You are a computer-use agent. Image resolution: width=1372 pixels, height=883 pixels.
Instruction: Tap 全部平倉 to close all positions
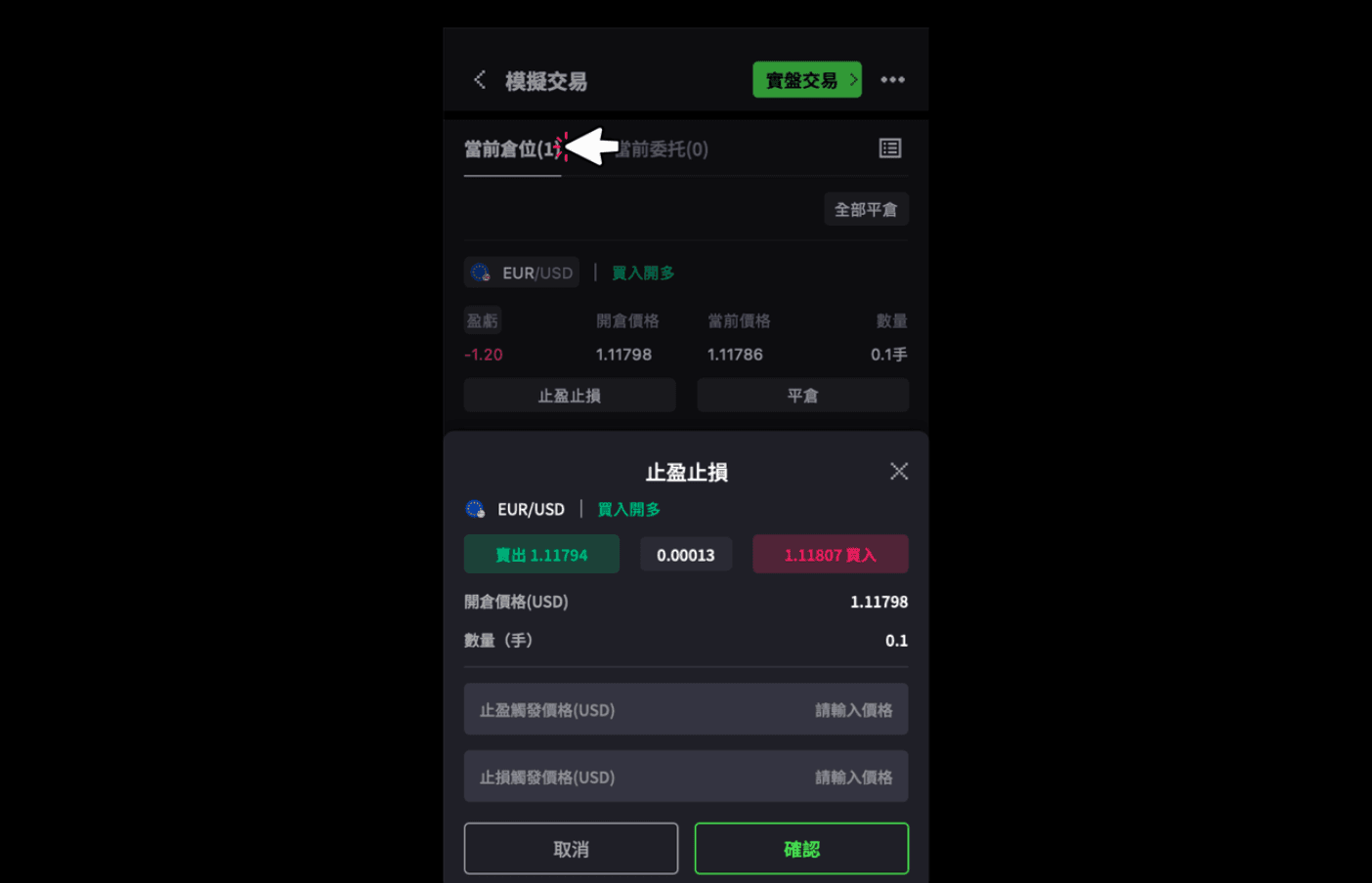866,209
